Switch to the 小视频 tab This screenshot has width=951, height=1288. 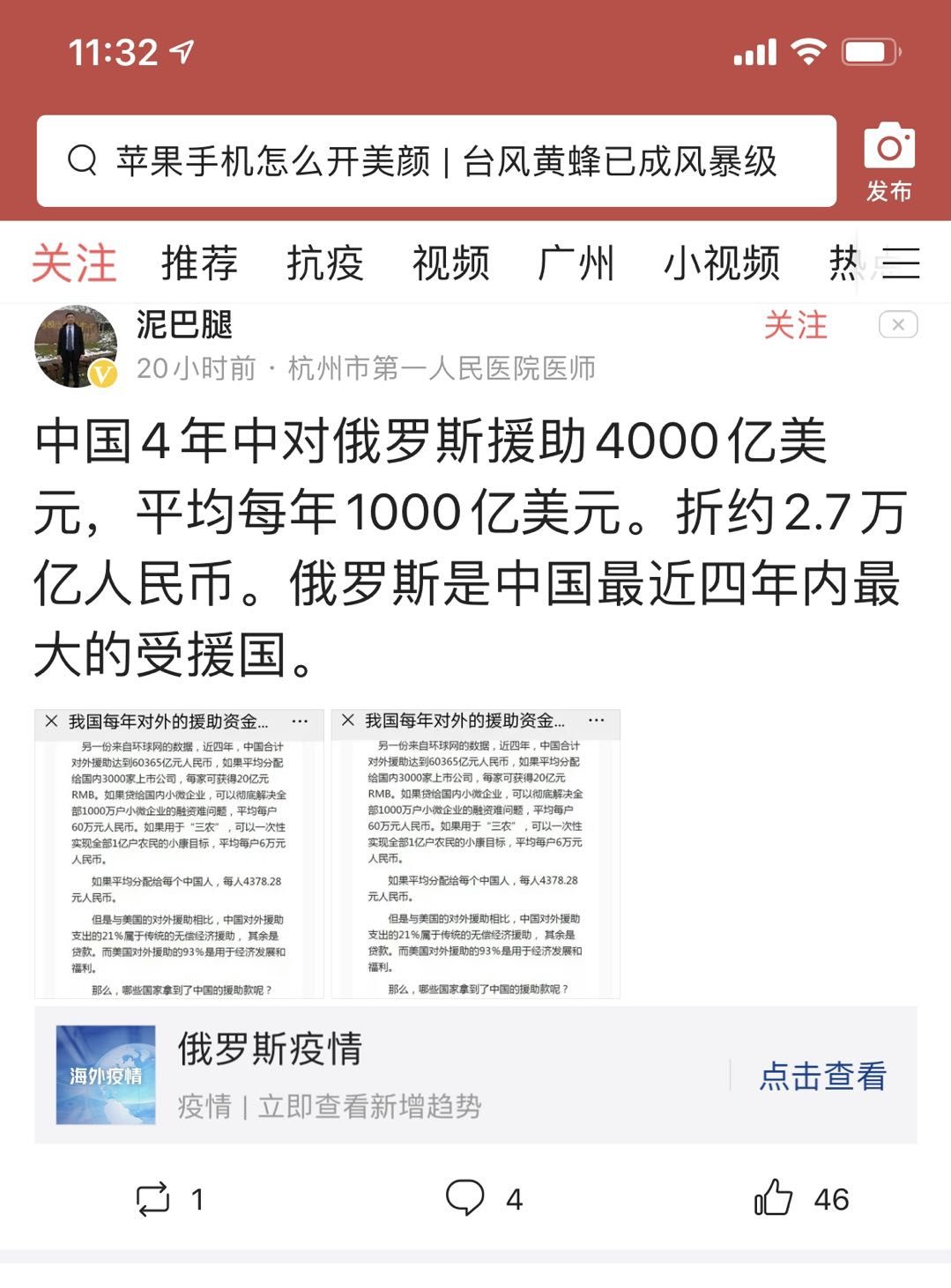[x=721, y=263]
